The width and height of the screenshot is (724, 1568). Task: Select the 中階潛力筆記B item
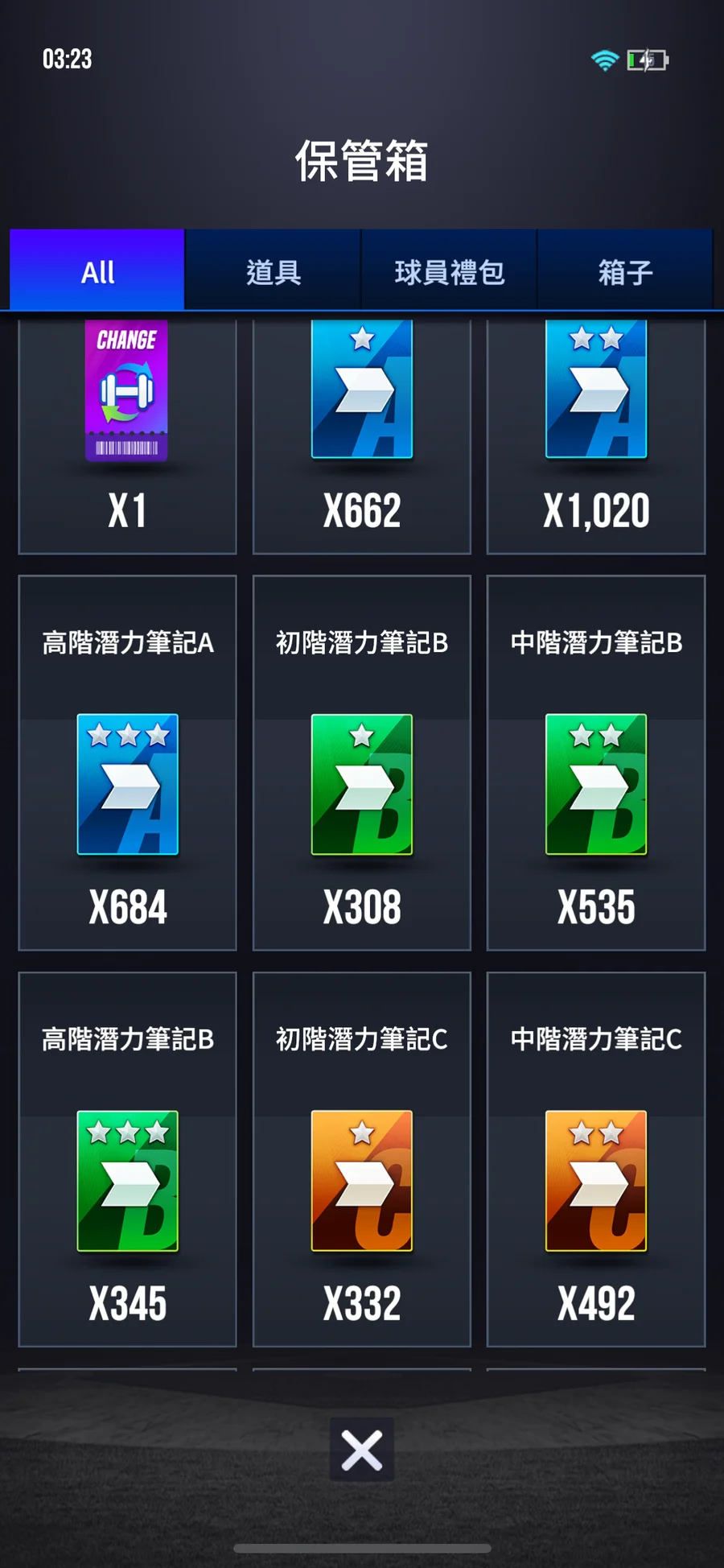[x=595, y=763]
